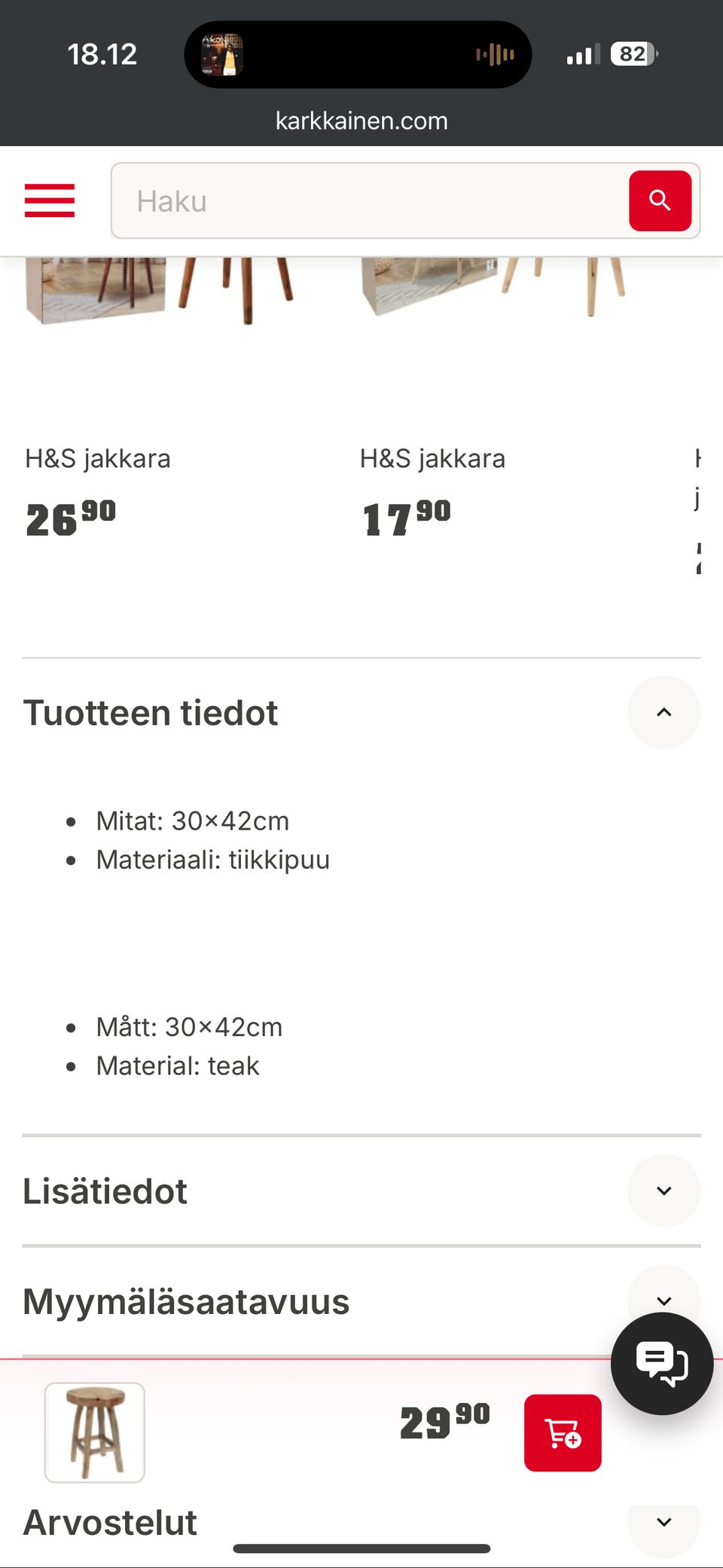Tap the stool thumbnail in bottom bar
The width and height of the screenshot is (723, 1568).
95,1432
